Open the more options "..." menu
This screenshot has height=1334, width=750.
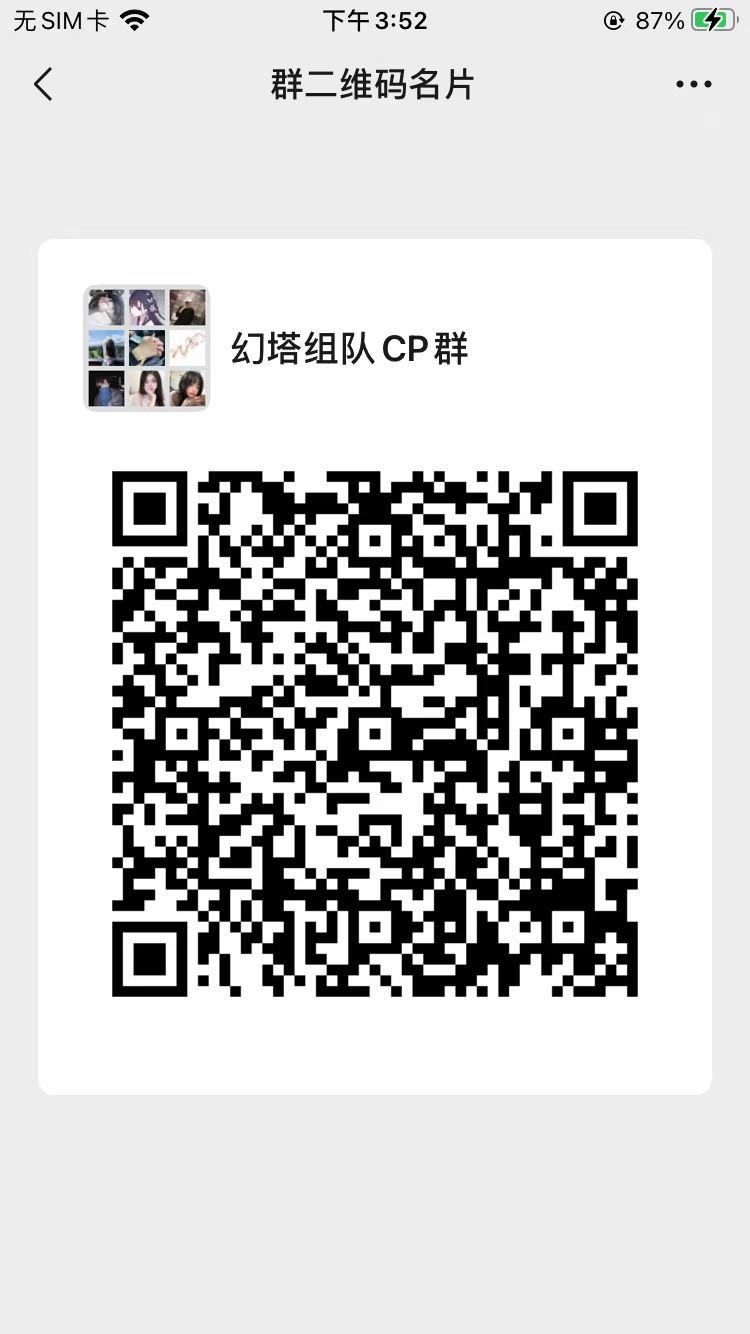point(692,84)
